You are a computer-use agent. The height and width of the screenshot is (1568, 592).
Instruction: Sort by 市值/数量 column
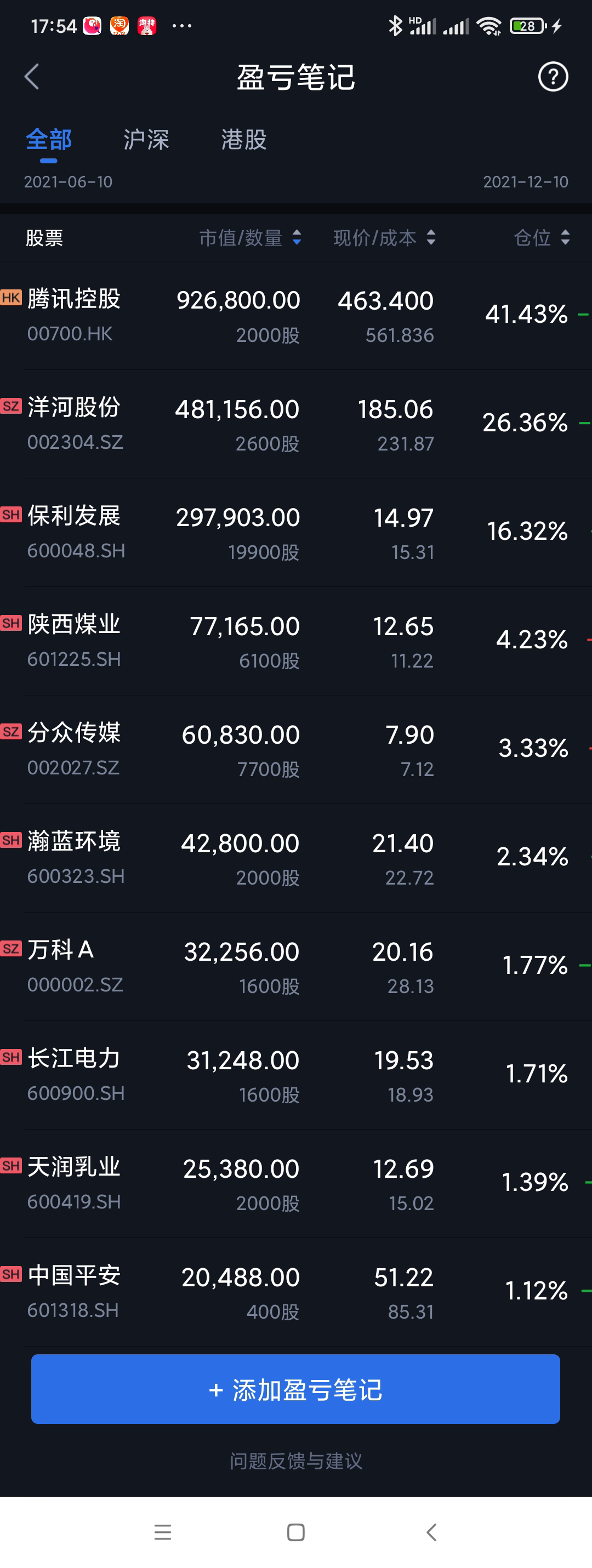(x=251, y=237)
